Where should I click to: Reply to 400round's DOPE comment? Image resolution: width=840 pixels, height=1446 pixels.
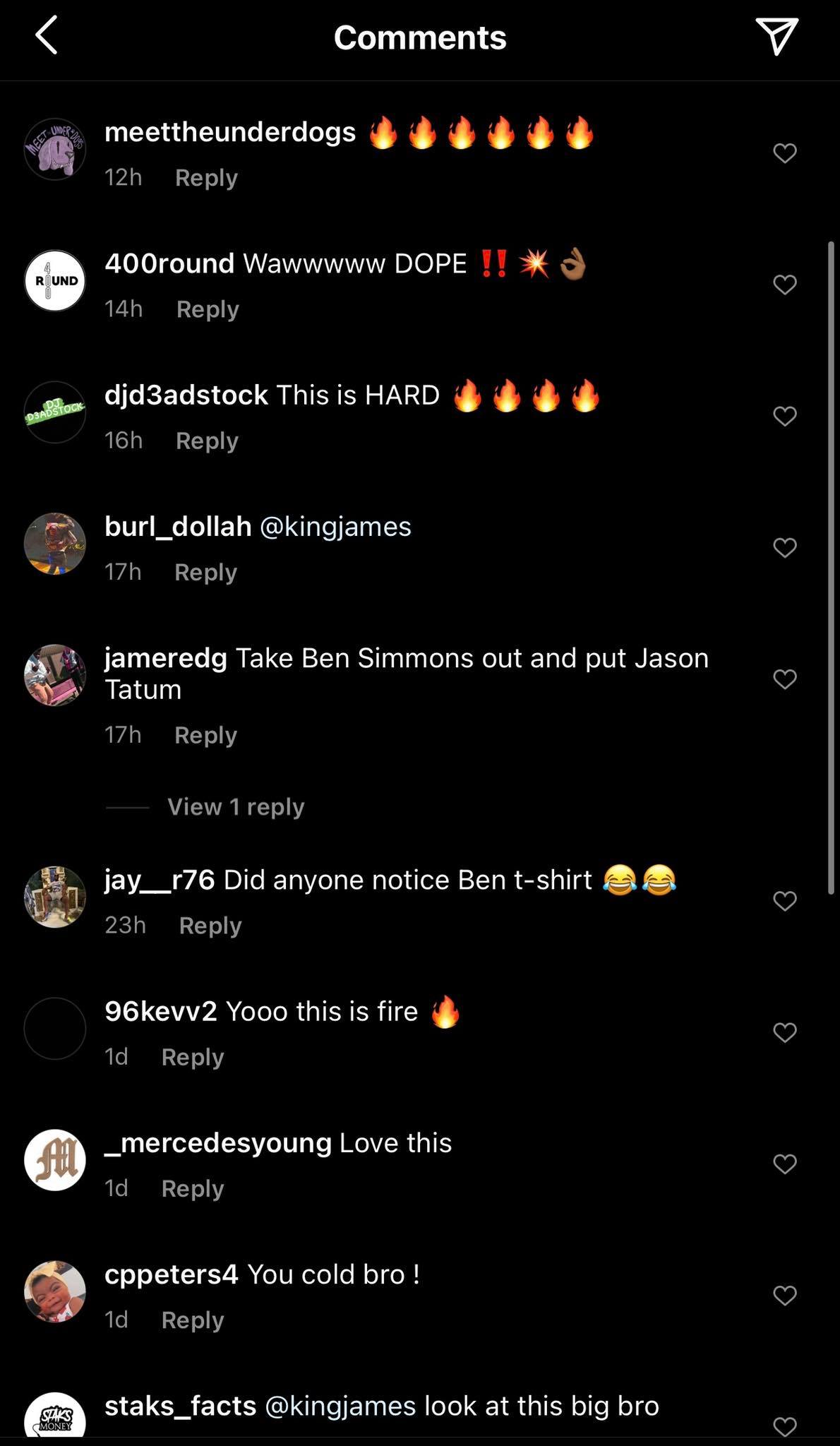(x=208, y=309)
